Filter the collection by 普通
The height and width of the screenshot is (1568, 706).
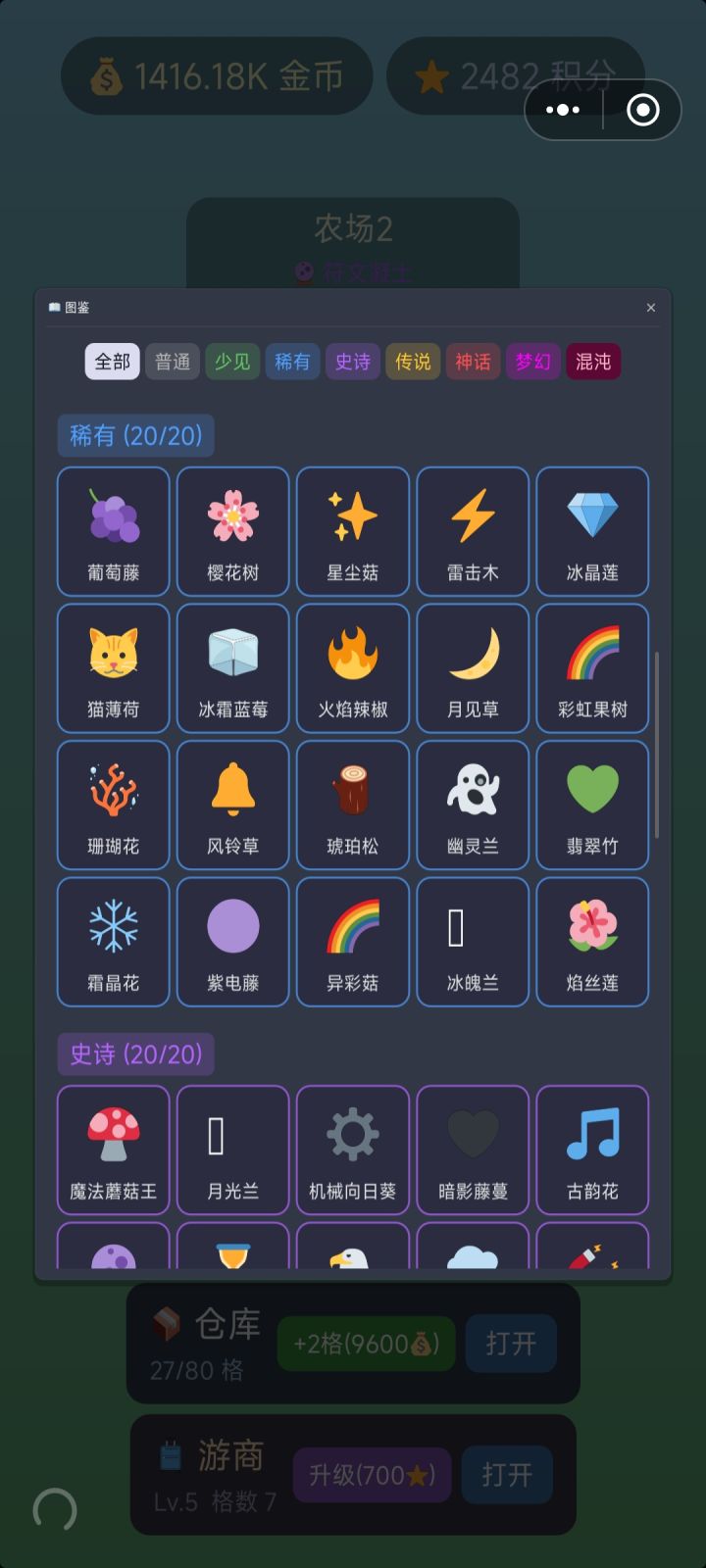173,362
